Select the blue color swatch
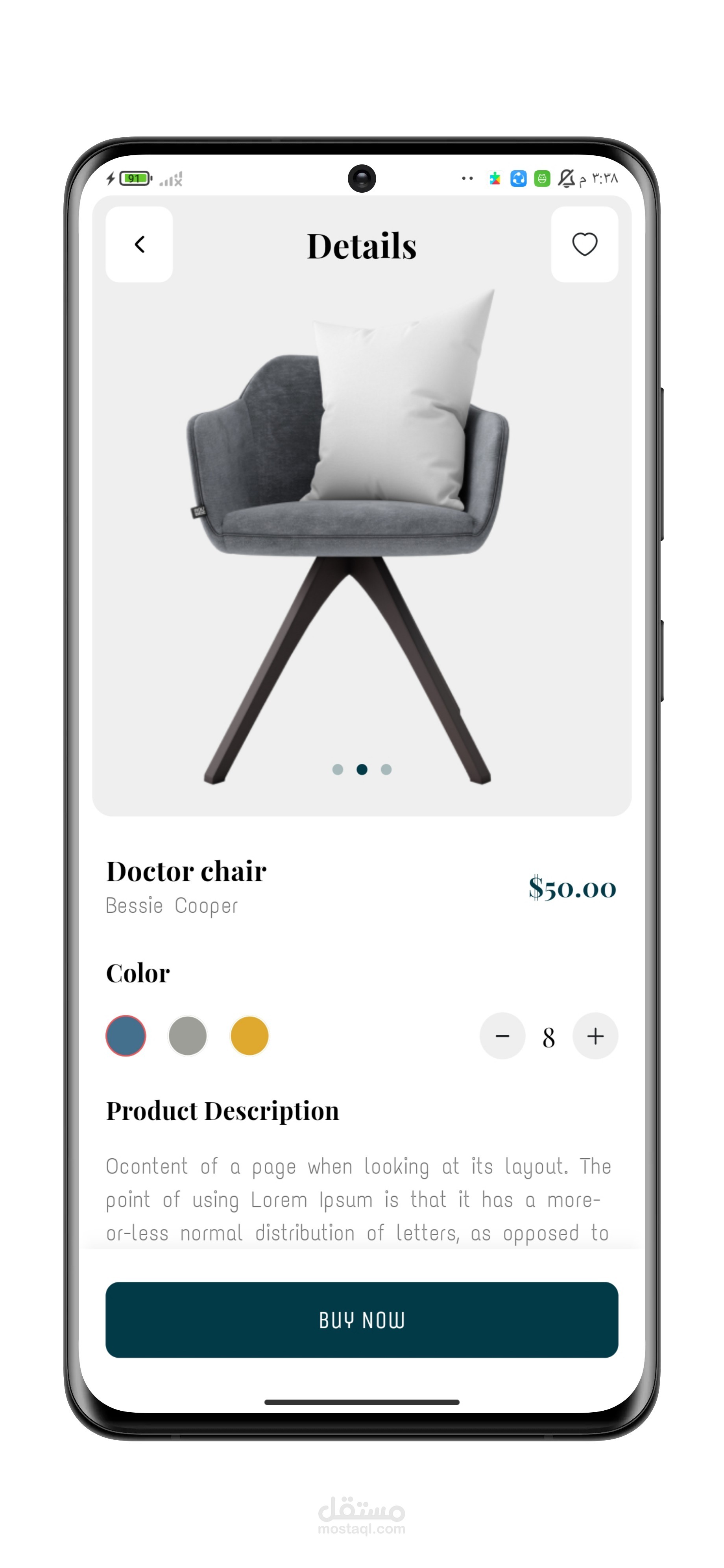724x1568 pixels. pyautogui.click(x=126, y=1036)
